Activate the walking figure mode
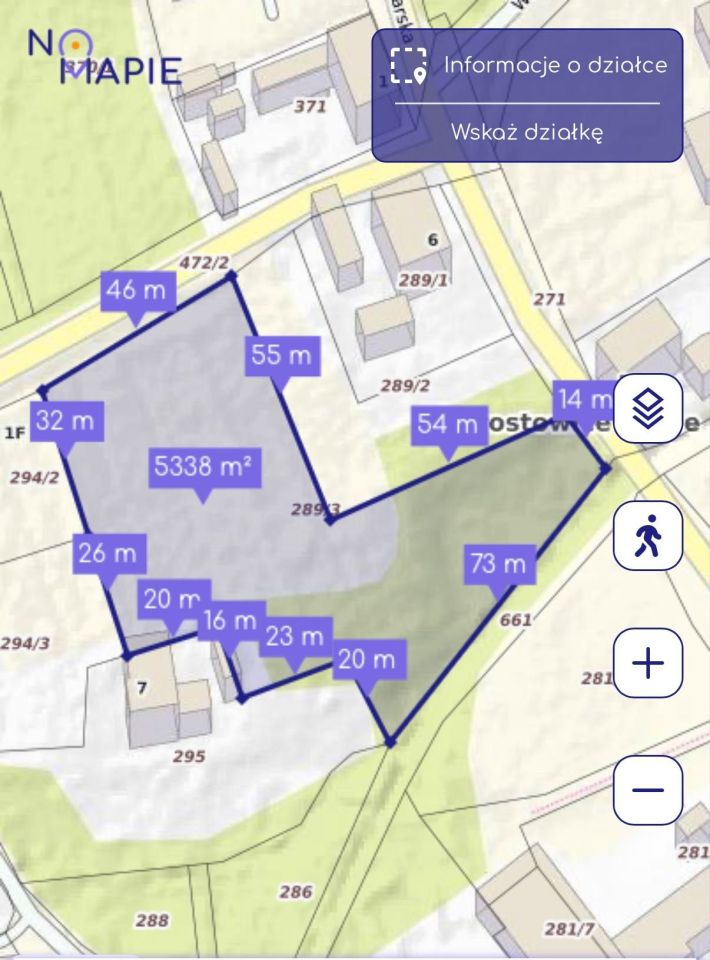 pyautogui.click(x=648, y=536)
